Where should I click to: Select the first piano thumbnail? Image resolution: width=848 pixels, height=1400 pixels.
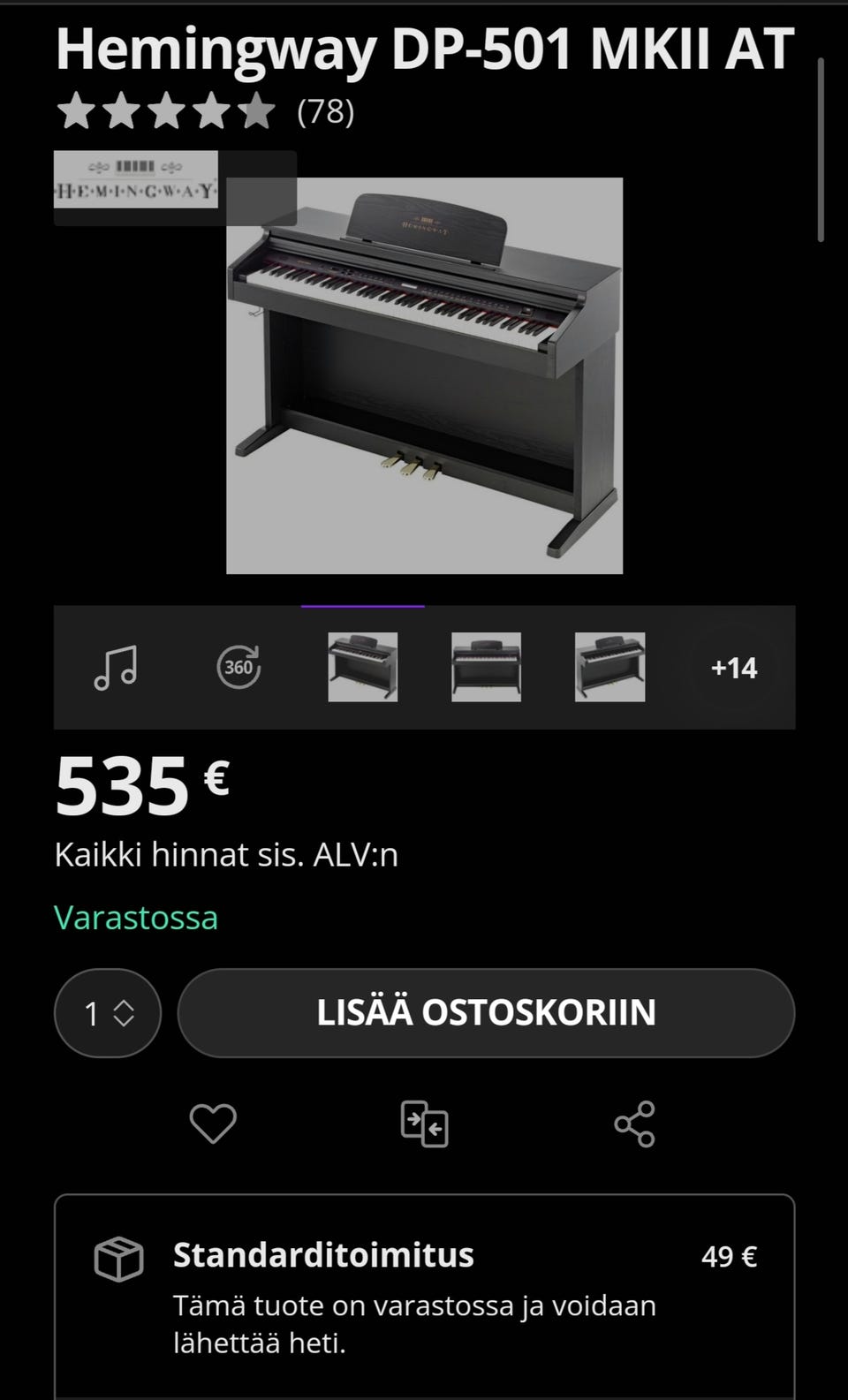(363, 669)
